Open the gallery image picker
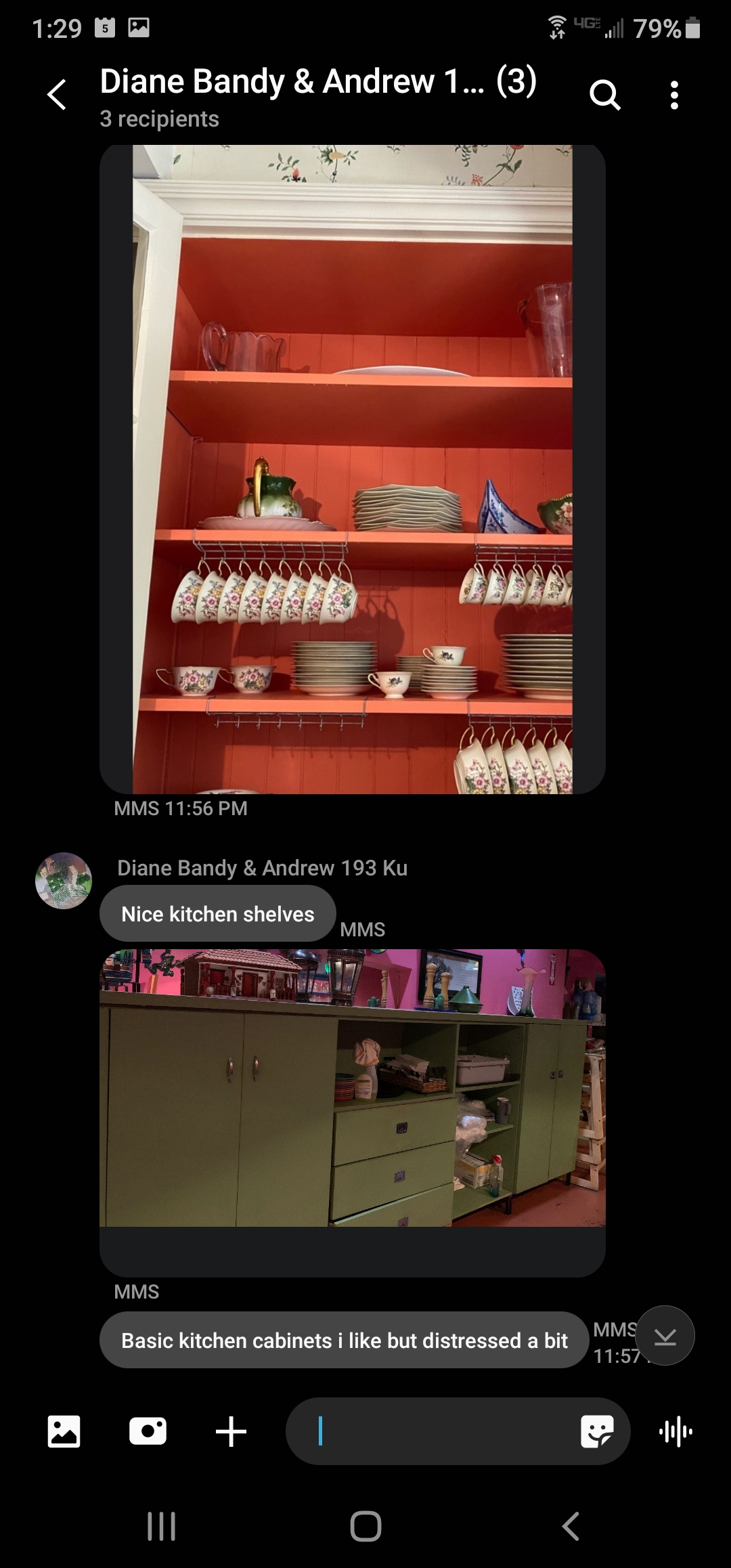Viewport: 731px width, 1568px height. pos(64,1431)
